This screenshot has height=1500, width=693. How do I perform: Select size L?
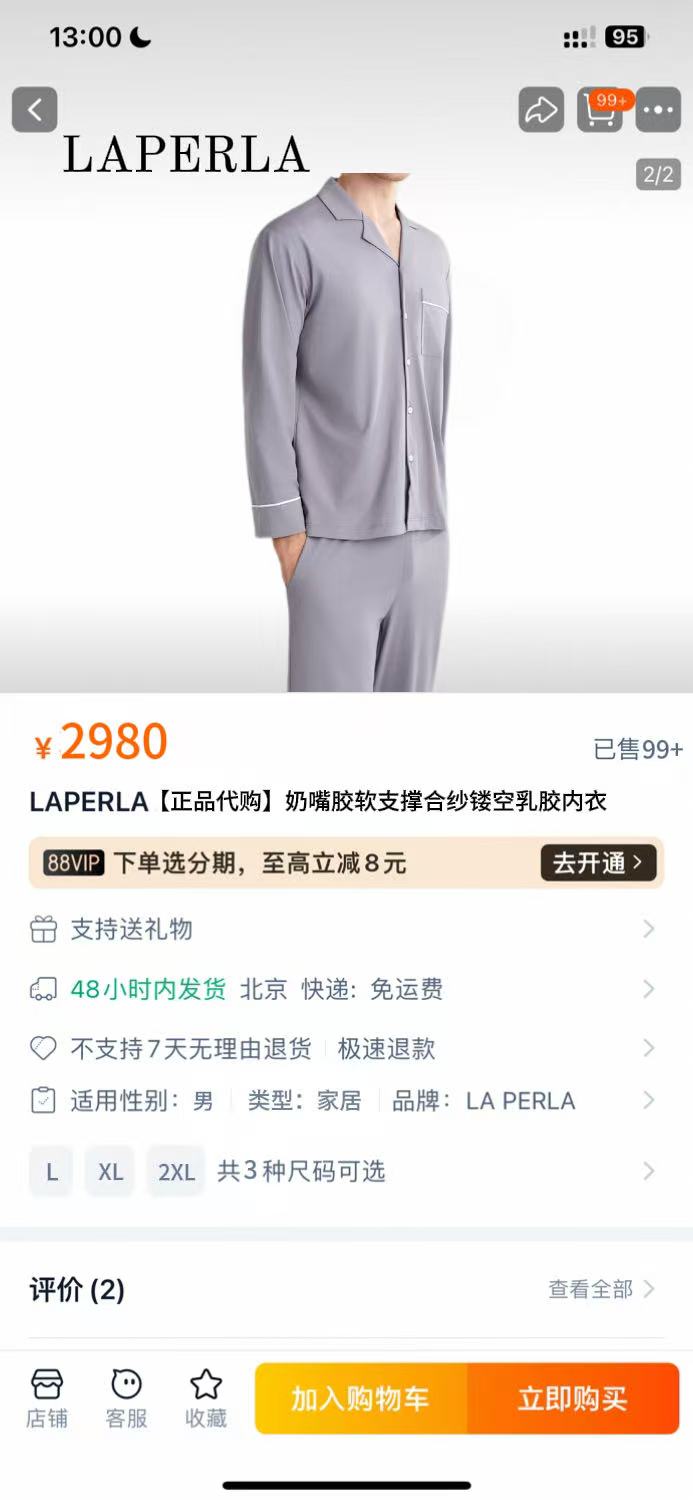pos(52,1172)
